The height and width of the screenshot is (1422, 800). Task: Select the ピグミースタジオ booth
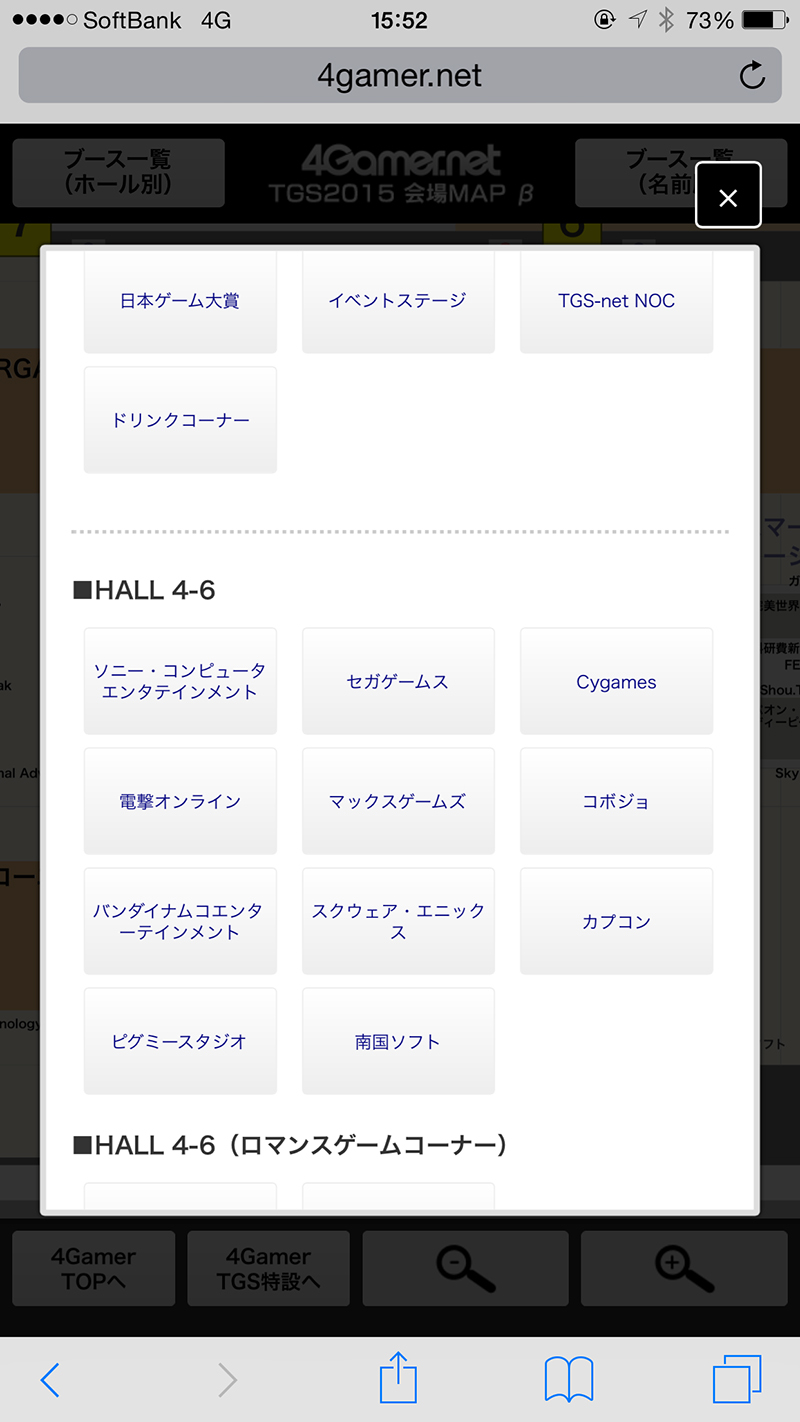pyautogui.click(x=180, y=1041)
